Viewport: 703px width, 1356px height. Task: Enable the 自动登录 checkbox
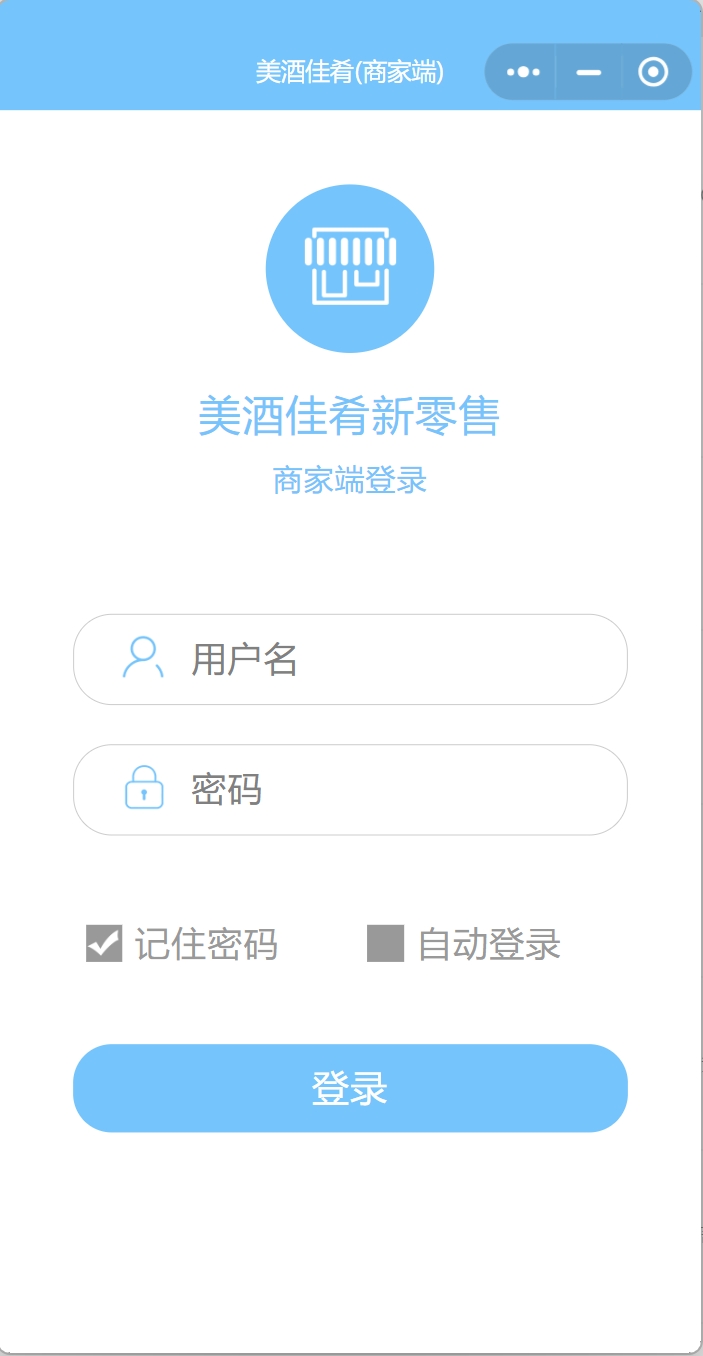pyautogui.click(x=385, y=943)
